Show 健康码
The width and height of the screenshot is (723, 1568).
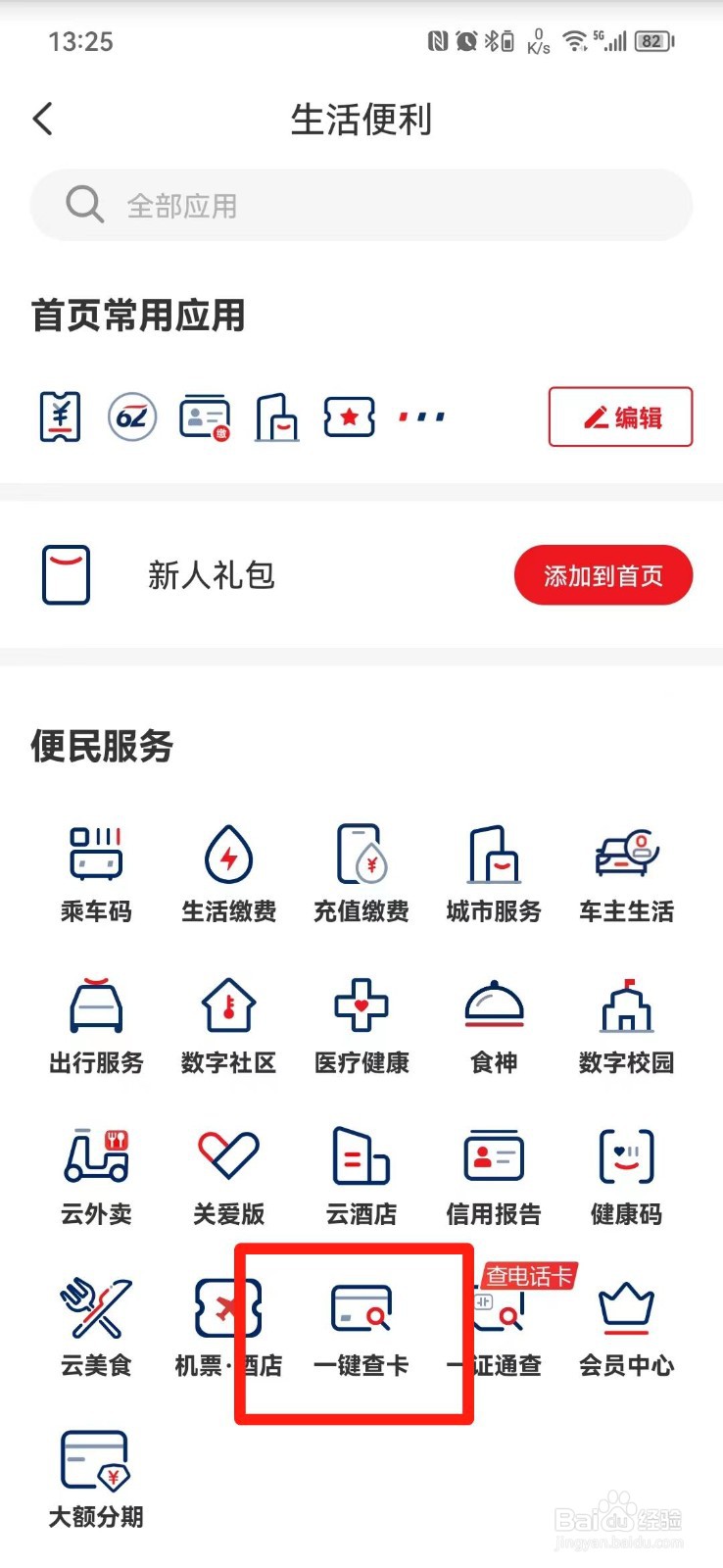[626, 1177]
